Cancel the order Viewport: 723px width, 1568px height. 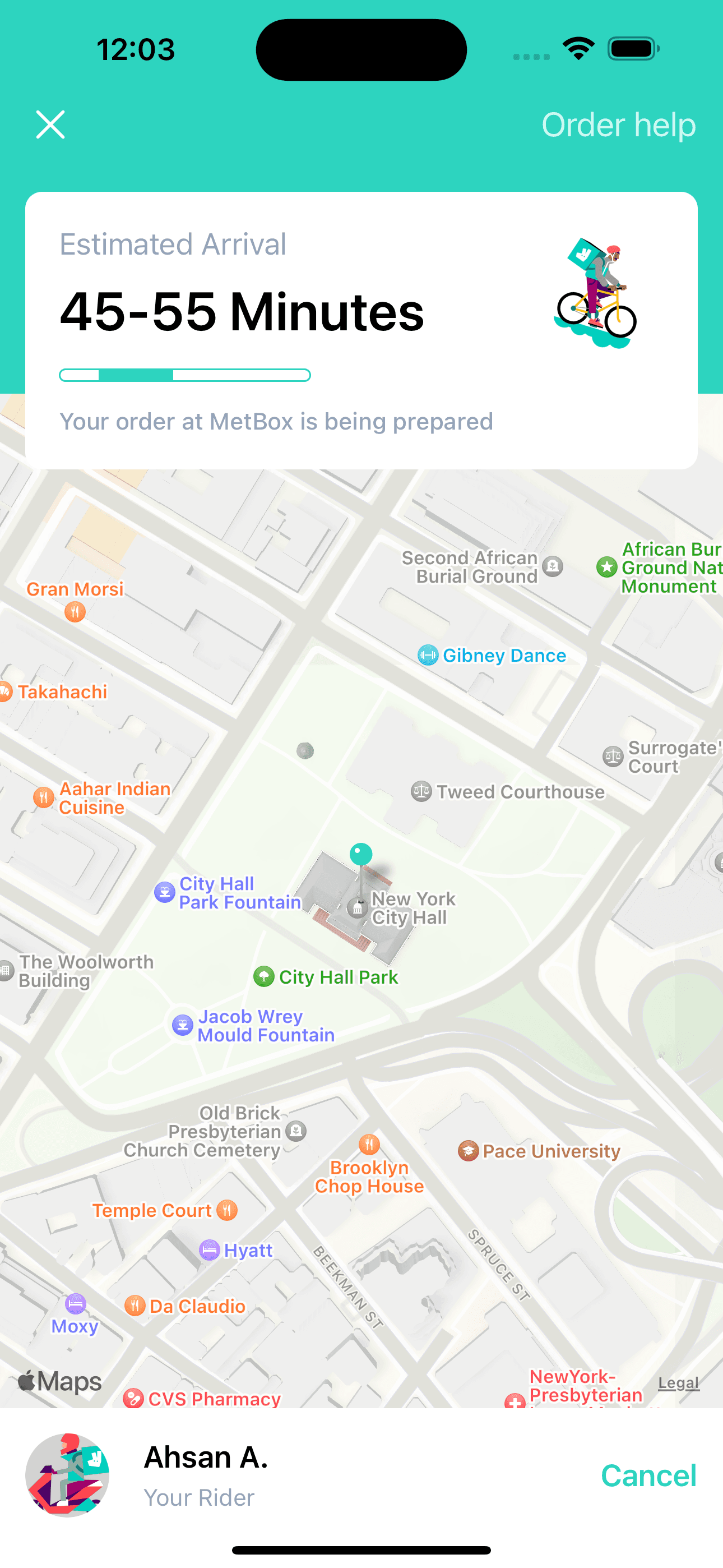pos(648,1475)
